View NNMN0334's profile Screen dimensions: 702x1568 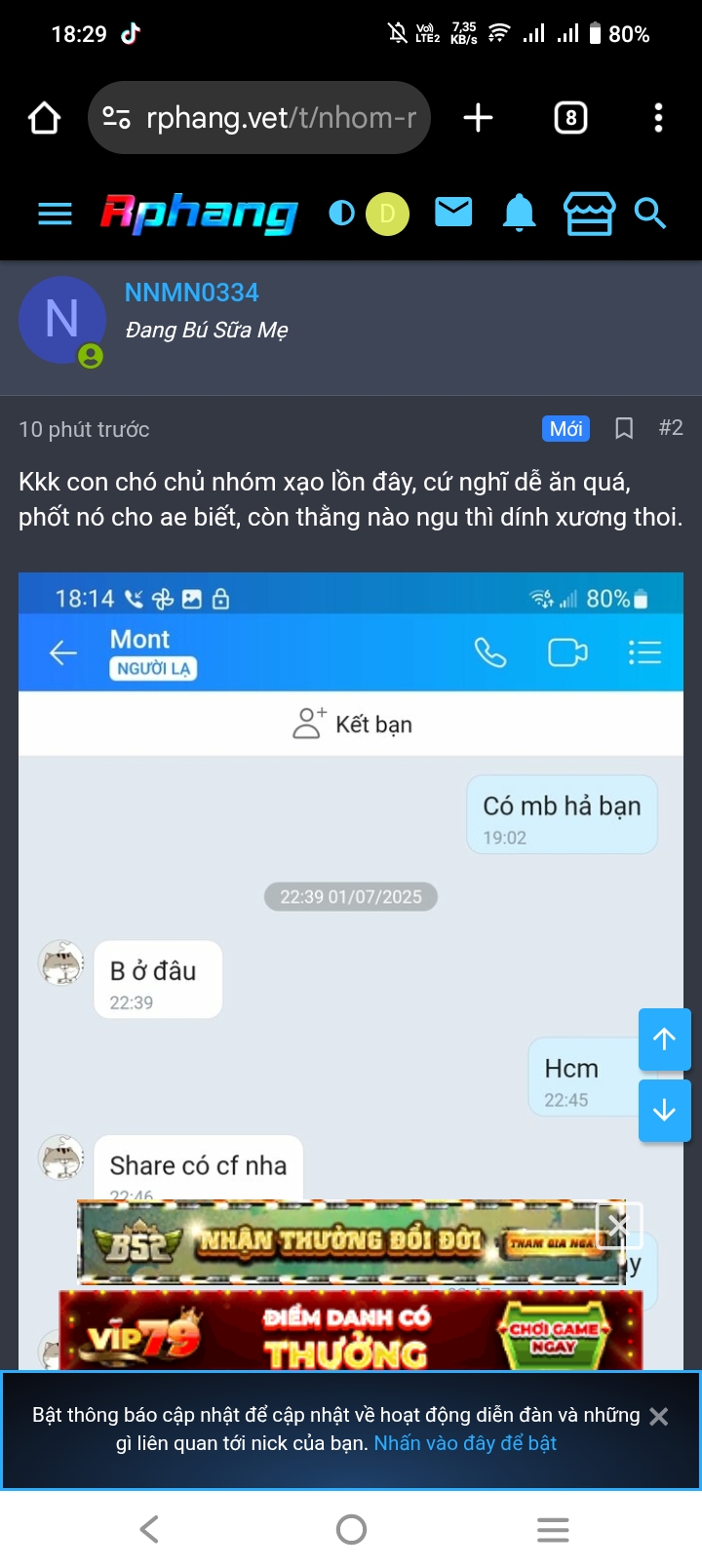(x=191, y=293)
